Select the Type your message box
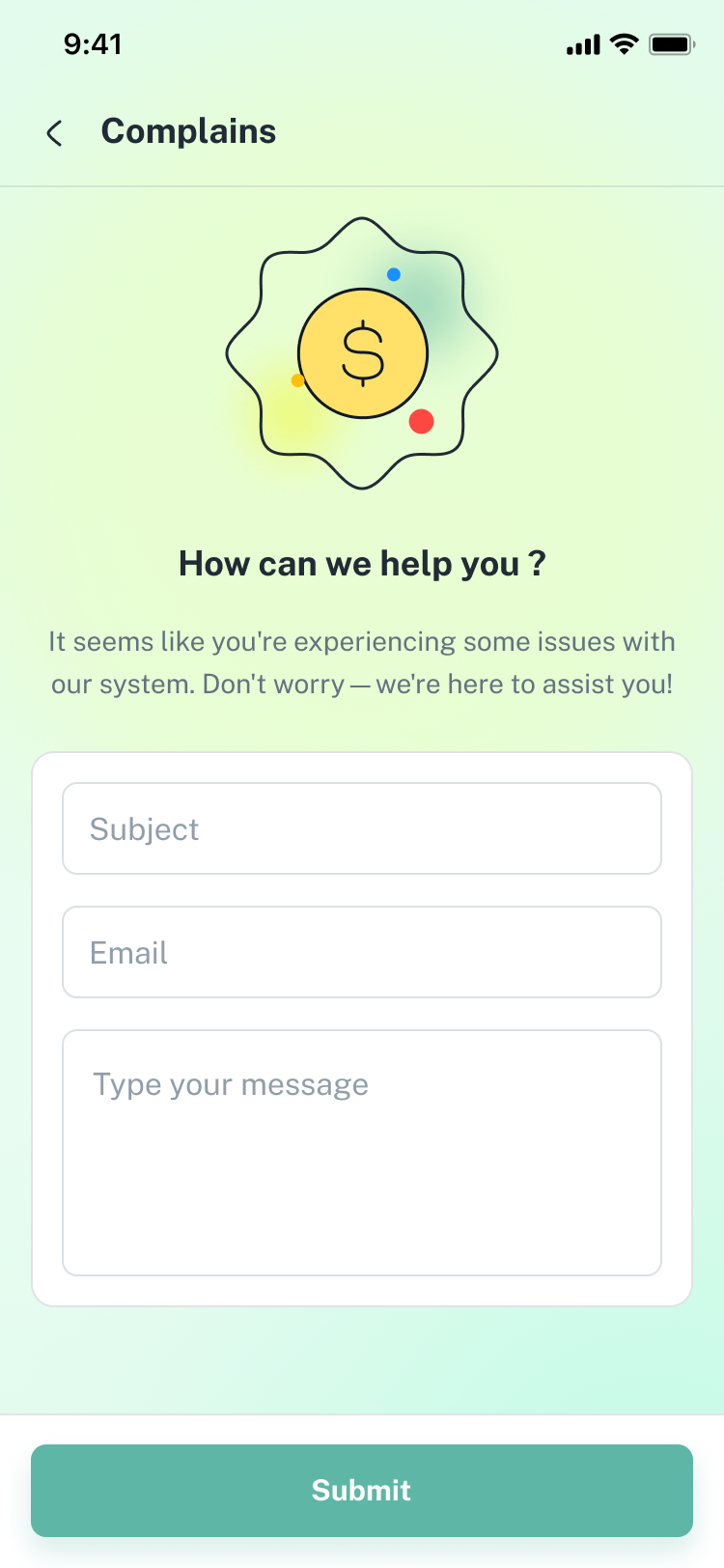The height and width of the screenshot is (1568, 724). (x=362, y=1153)
